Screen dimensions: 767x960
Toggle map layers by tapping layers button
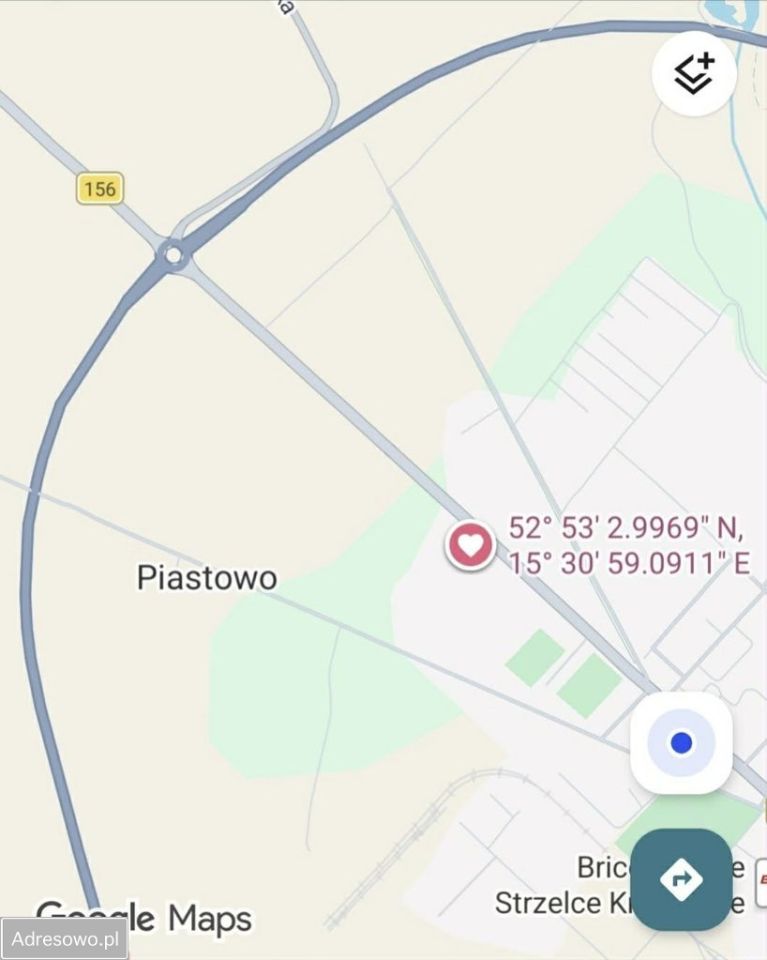click(694, 73)
